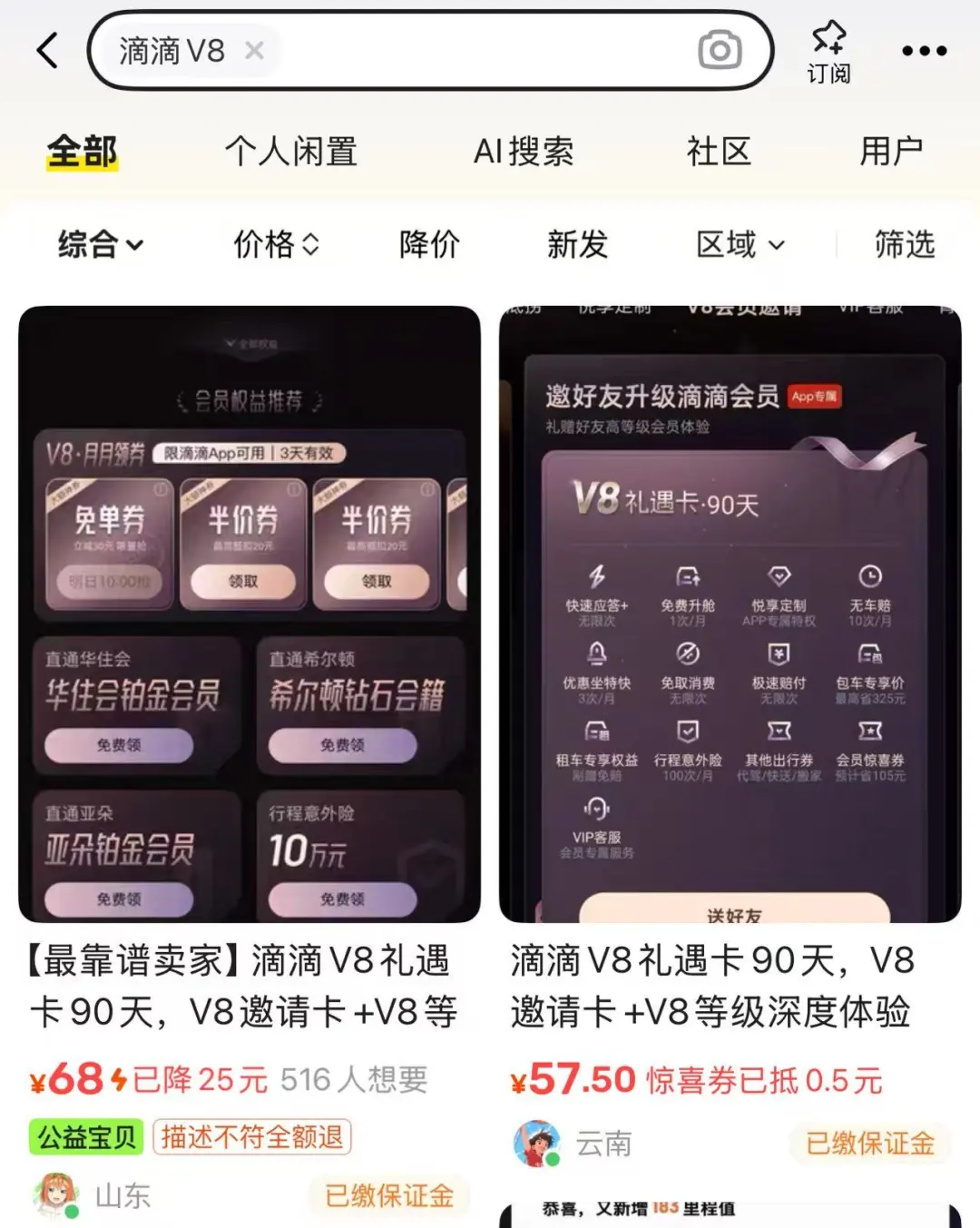Image resolution: width=980 pixels, height=1228 pixels.
Task: Switch to the 社区 tab
Action: [x=719, y=152]
